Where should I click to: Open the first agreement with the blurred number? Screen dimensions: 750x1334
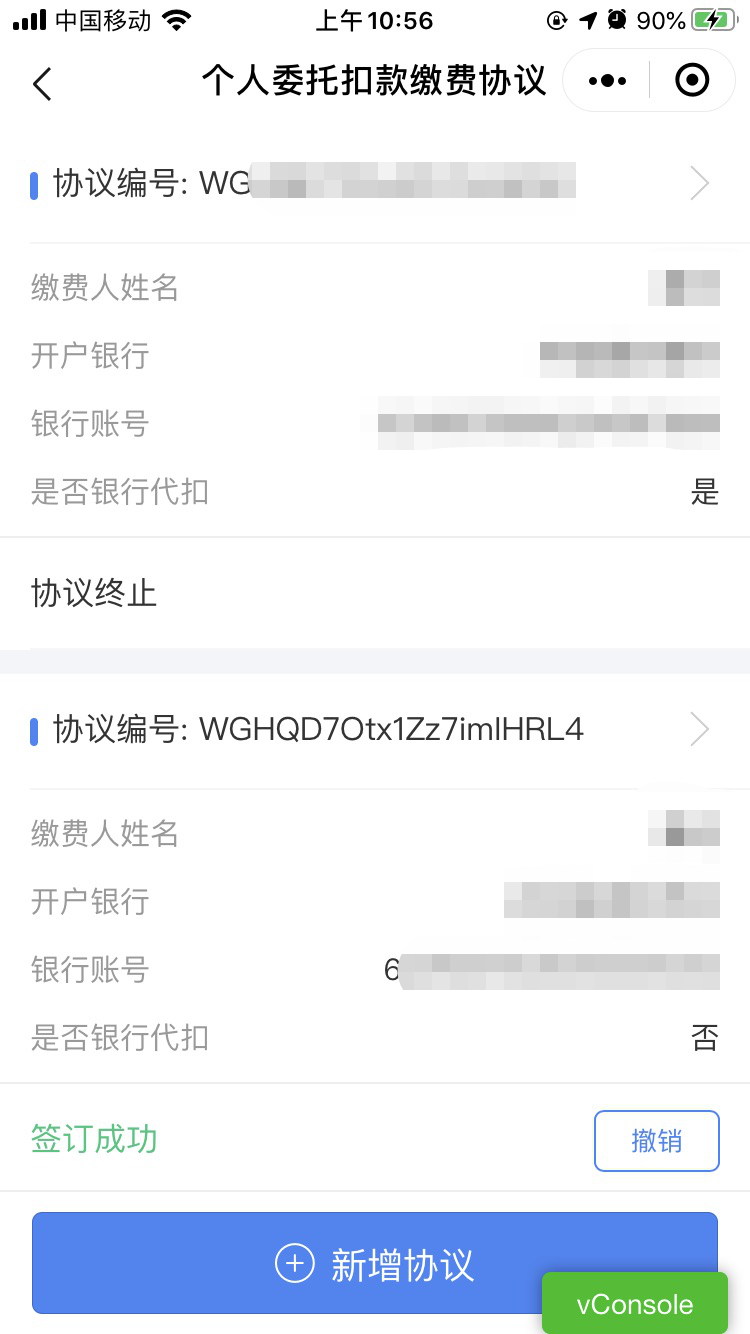point(375,184)
